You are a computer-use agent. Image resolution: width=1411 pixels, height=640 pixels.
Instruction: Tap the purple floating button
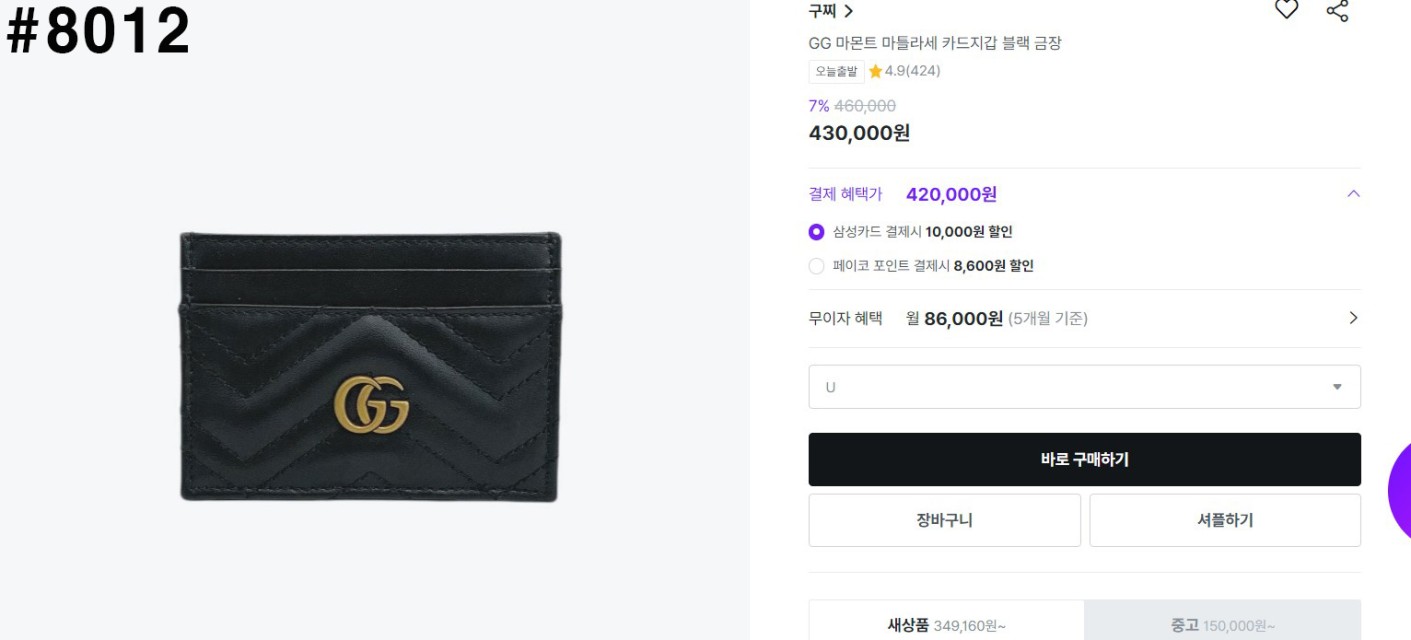click(x=1400, y=490)
